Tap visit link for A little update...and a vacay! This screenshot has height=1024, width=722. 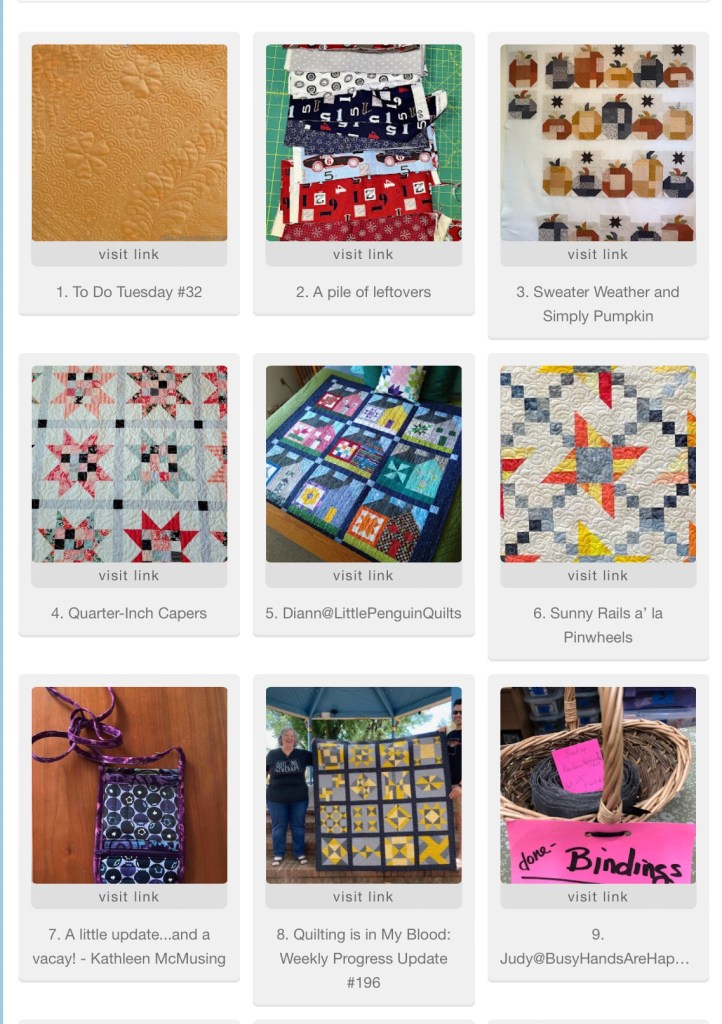click(129, 896)
